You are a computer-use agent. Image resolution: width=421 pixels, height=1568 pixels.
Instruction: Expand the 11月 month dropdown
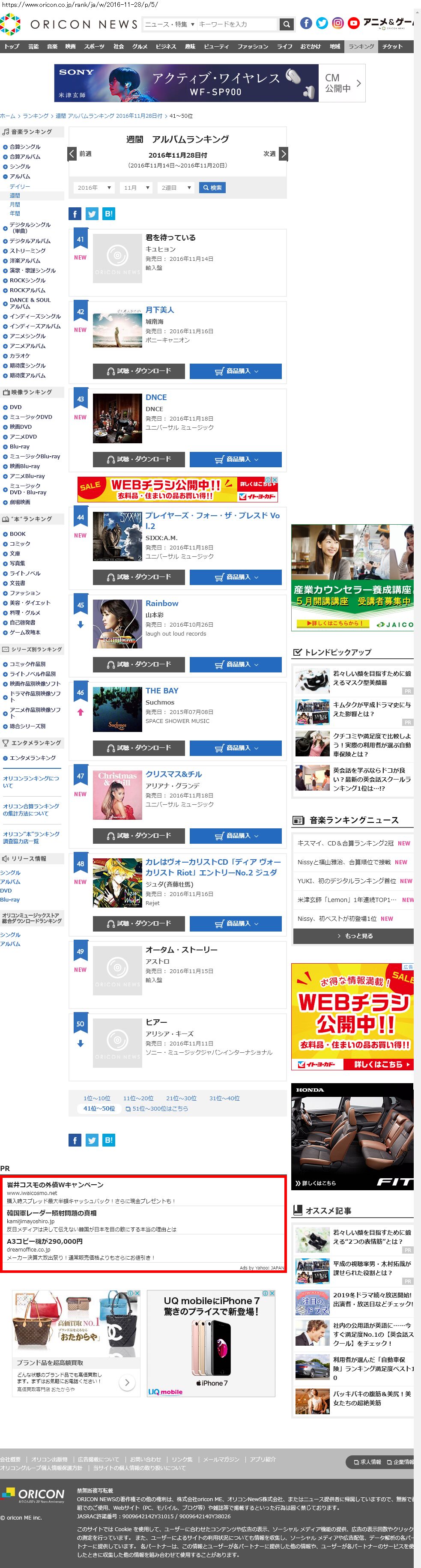tap(136, 188)
